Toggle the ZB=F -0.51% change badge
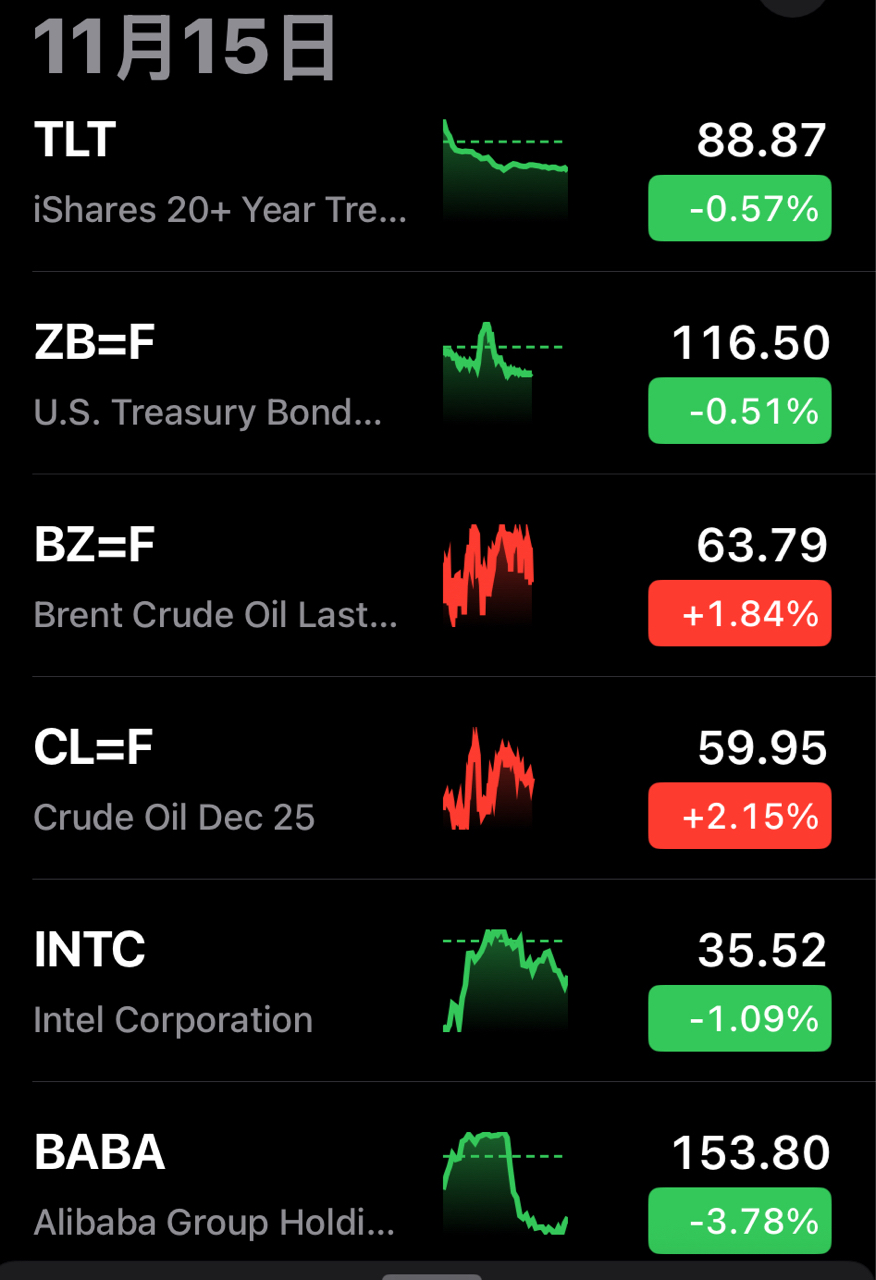Screen dimensions: 876x1280 coord(739,410)
